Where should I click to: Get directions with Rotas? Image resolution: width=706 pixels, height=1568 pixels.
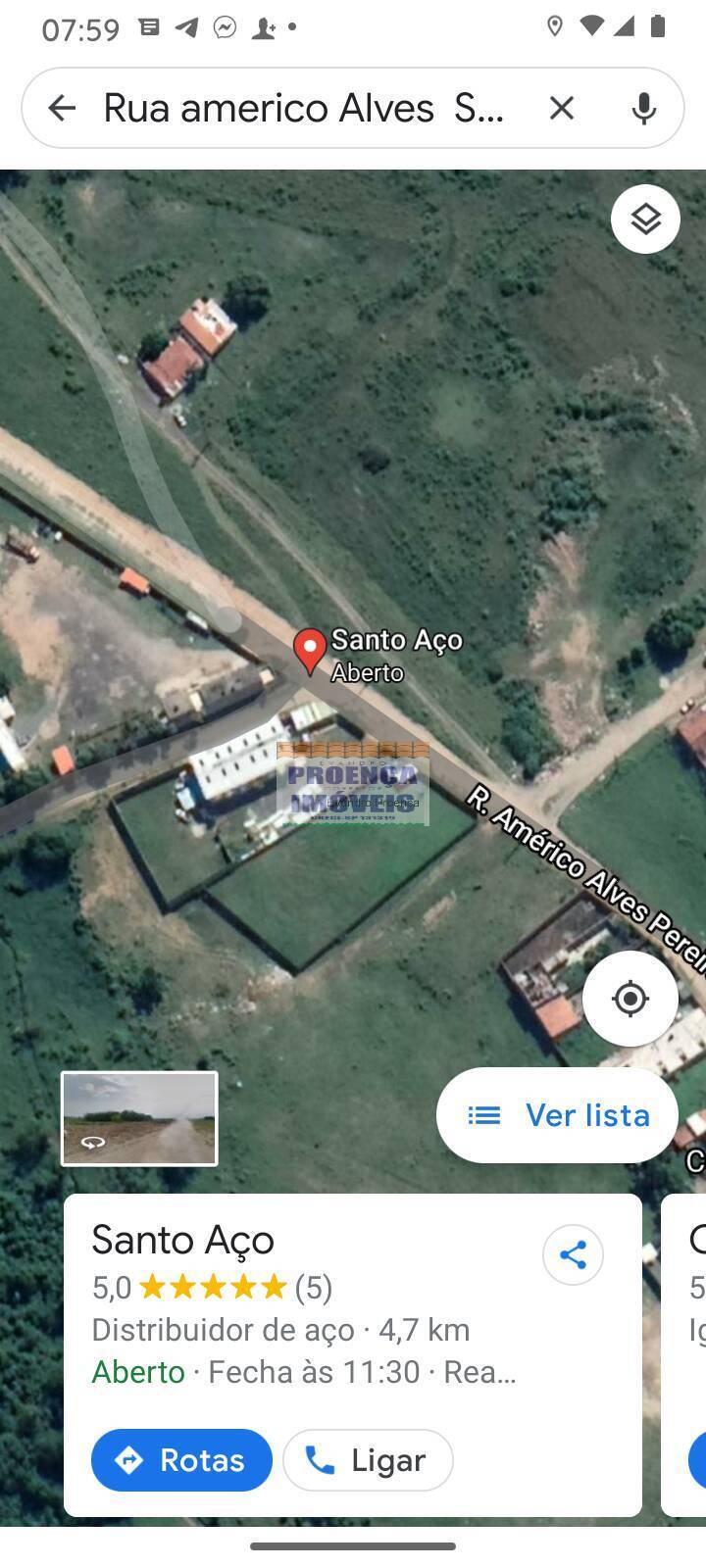click(181, 1460)
